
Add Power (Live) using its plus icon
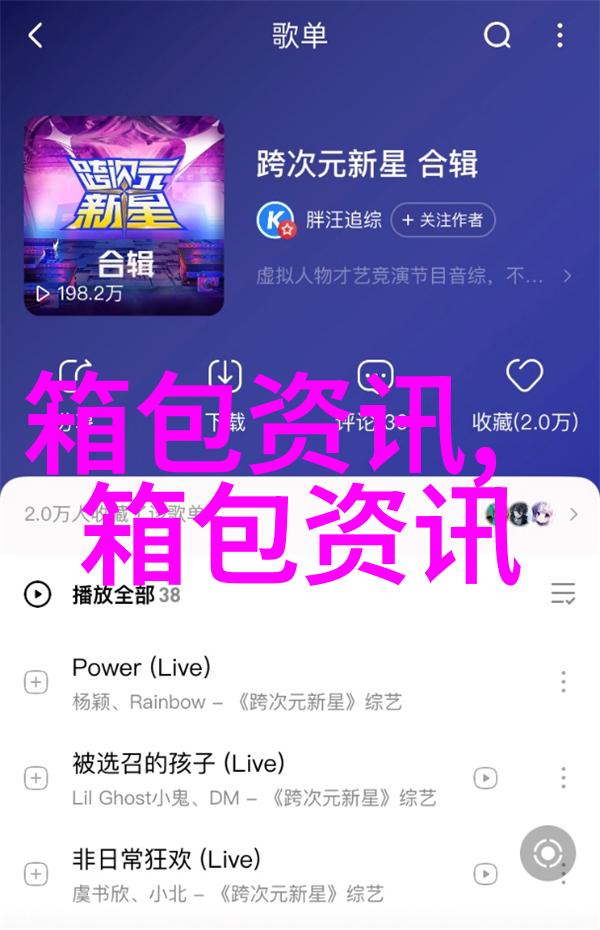(x=36, y=683)
